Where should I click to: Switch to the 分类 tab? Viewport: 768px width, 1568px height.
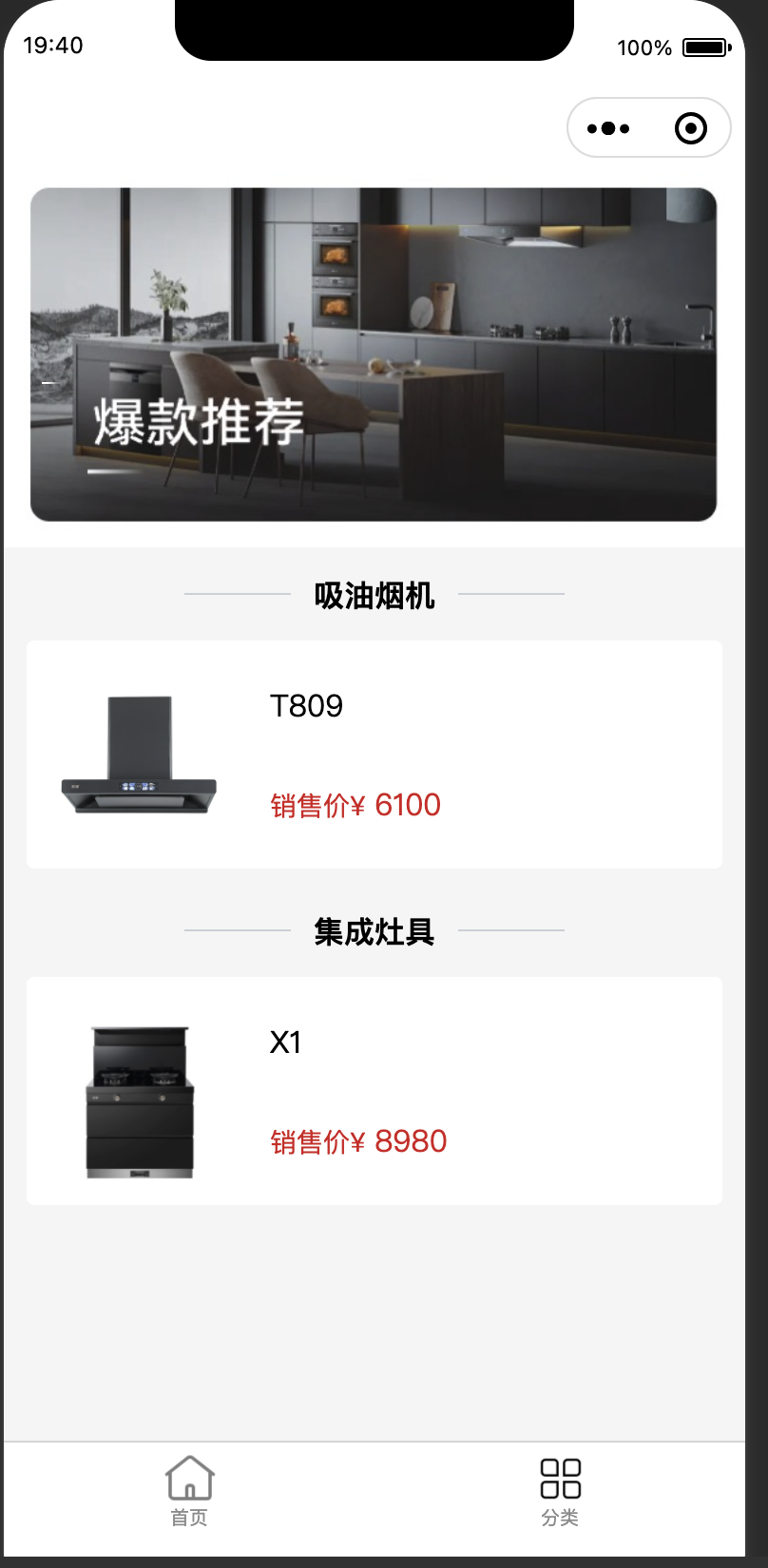click(x=560, y=1490)
